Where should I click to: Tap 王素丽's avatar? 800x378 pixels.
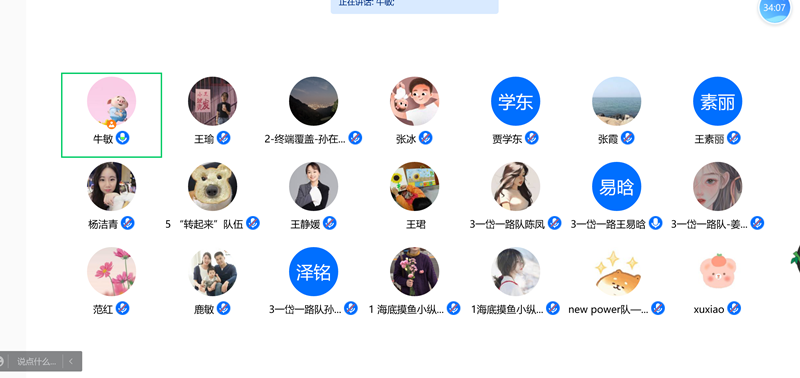point(717,101)
